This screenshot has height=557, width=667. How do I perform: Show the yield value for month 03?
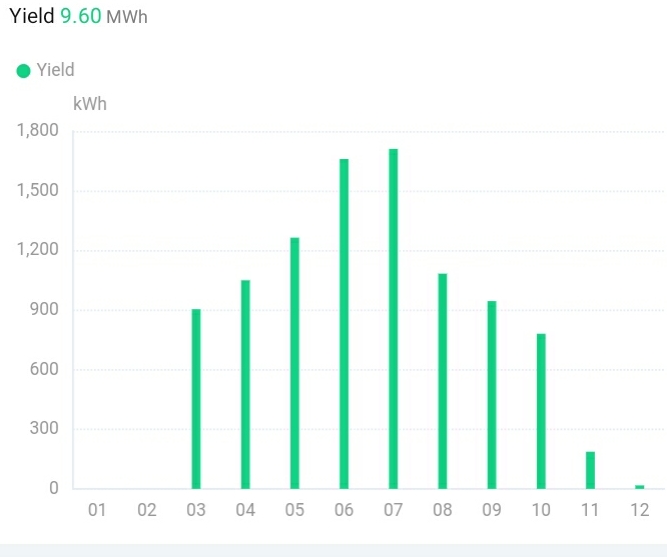click(x=196, y=398)
